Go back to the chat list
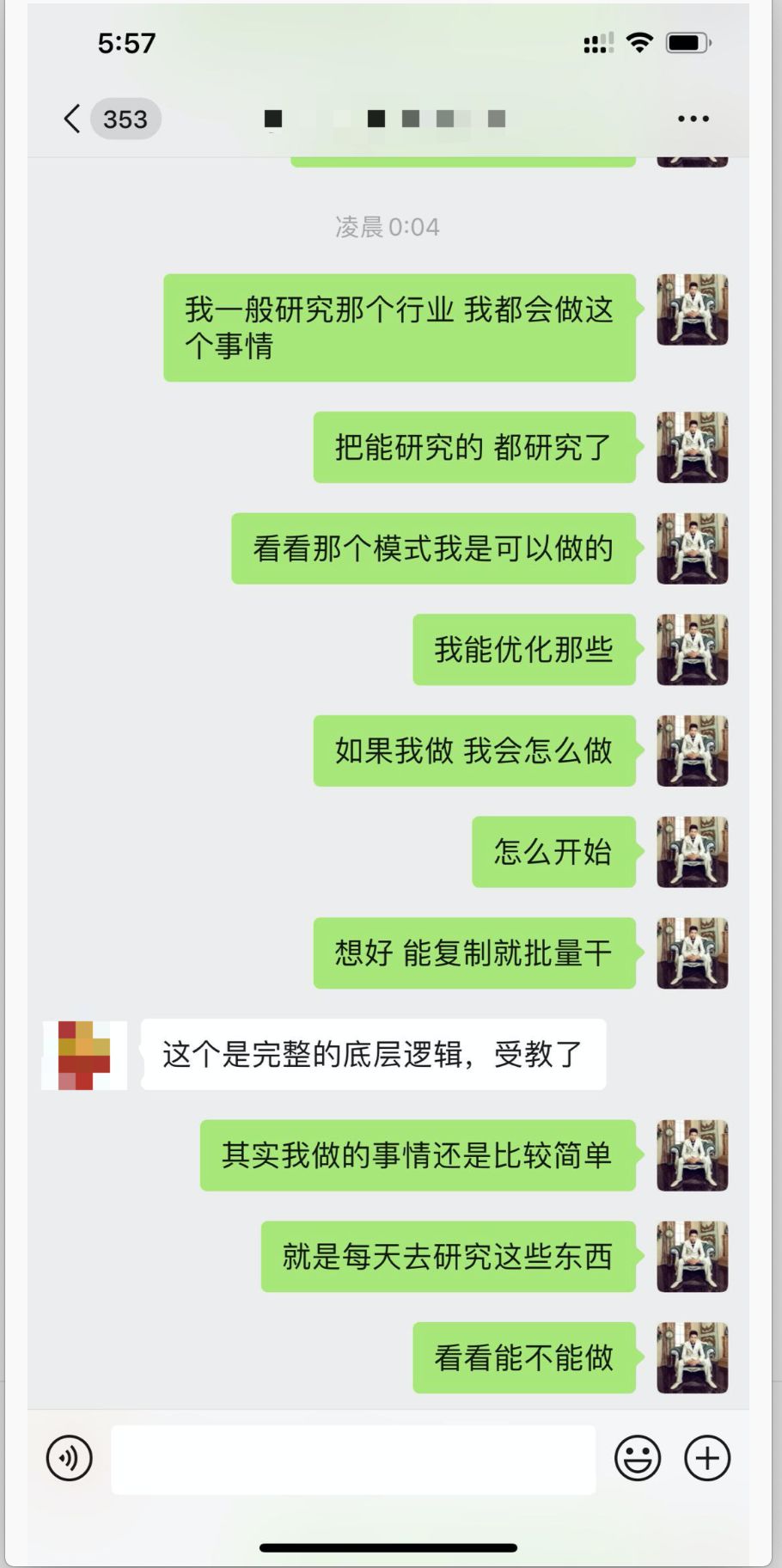The height and width of the screenshot is (1568, 782). pyautogui.click(x=74, y=119)
